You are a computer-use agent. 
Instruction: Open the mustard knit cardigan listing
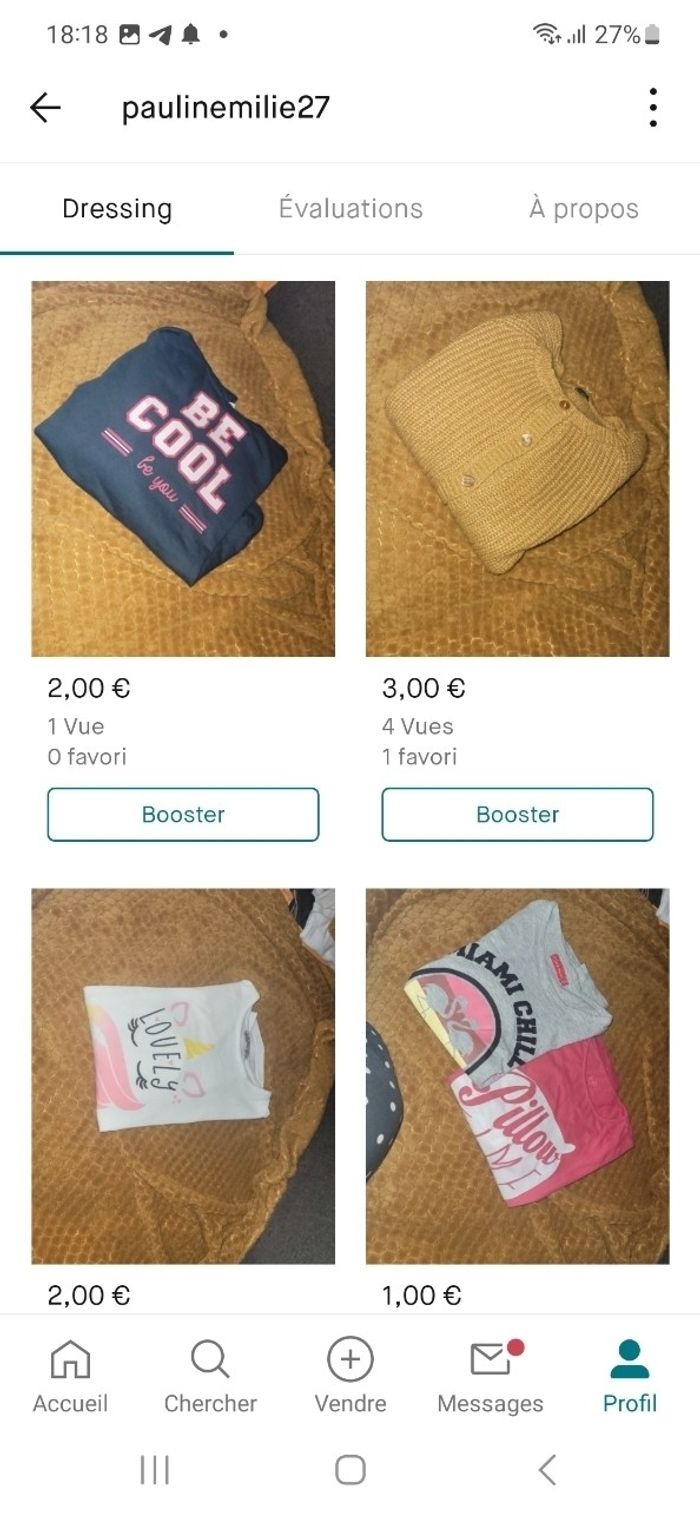517,468
